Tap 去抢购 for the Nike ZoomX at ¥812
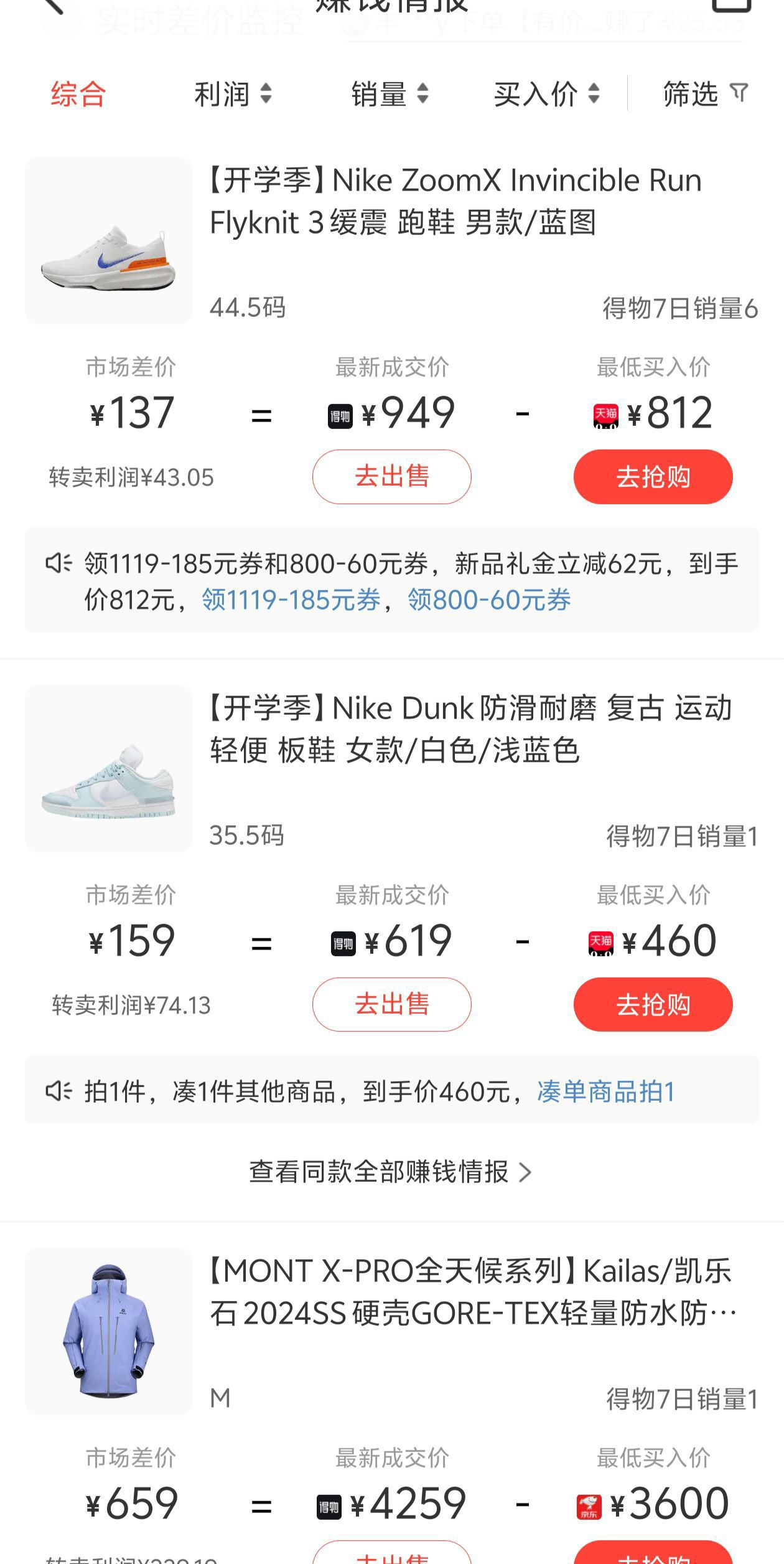The image size is (784, 1564). coord(653,477)
